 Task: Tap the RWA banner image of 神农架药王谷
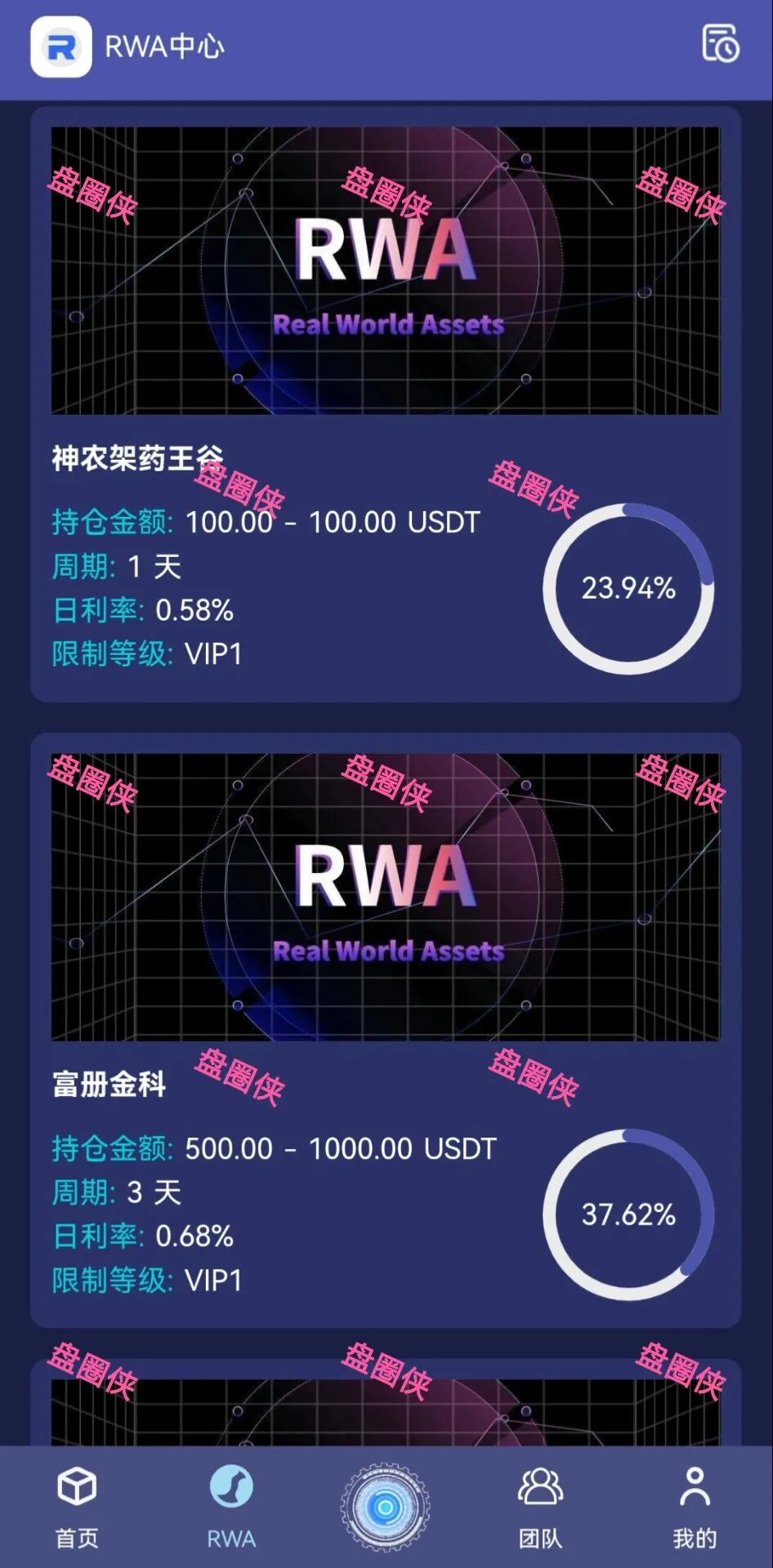[x=386, y=269]
